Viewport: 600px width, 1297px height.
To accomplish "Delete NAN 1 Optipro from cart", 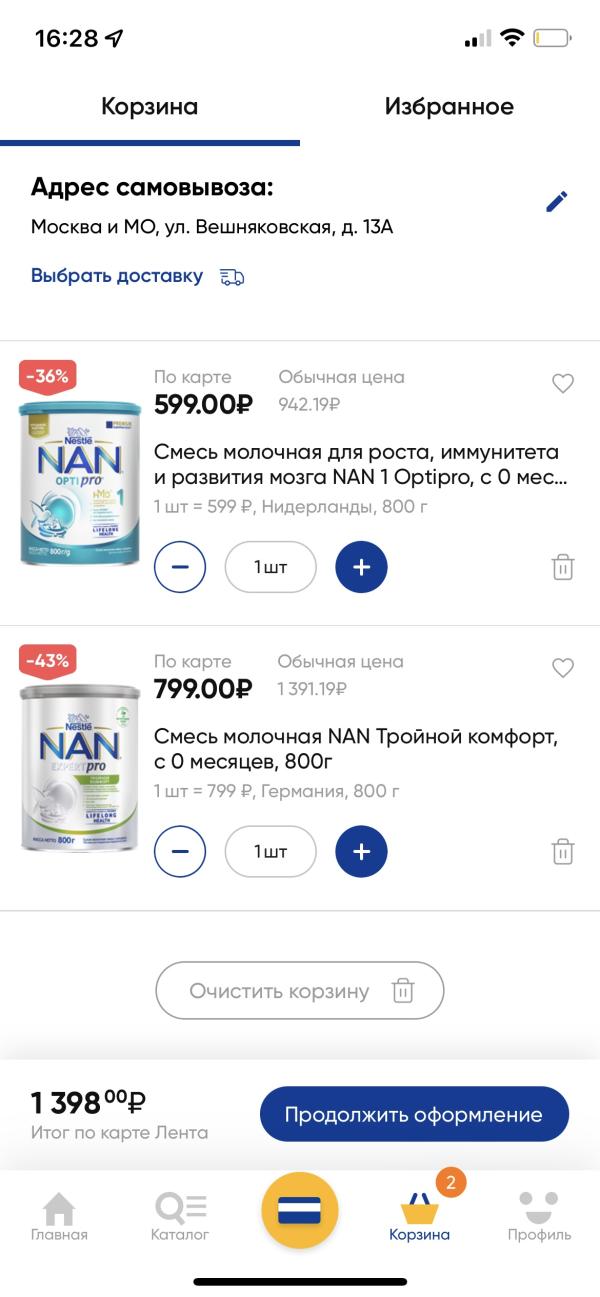I will (x=563, y=568).
